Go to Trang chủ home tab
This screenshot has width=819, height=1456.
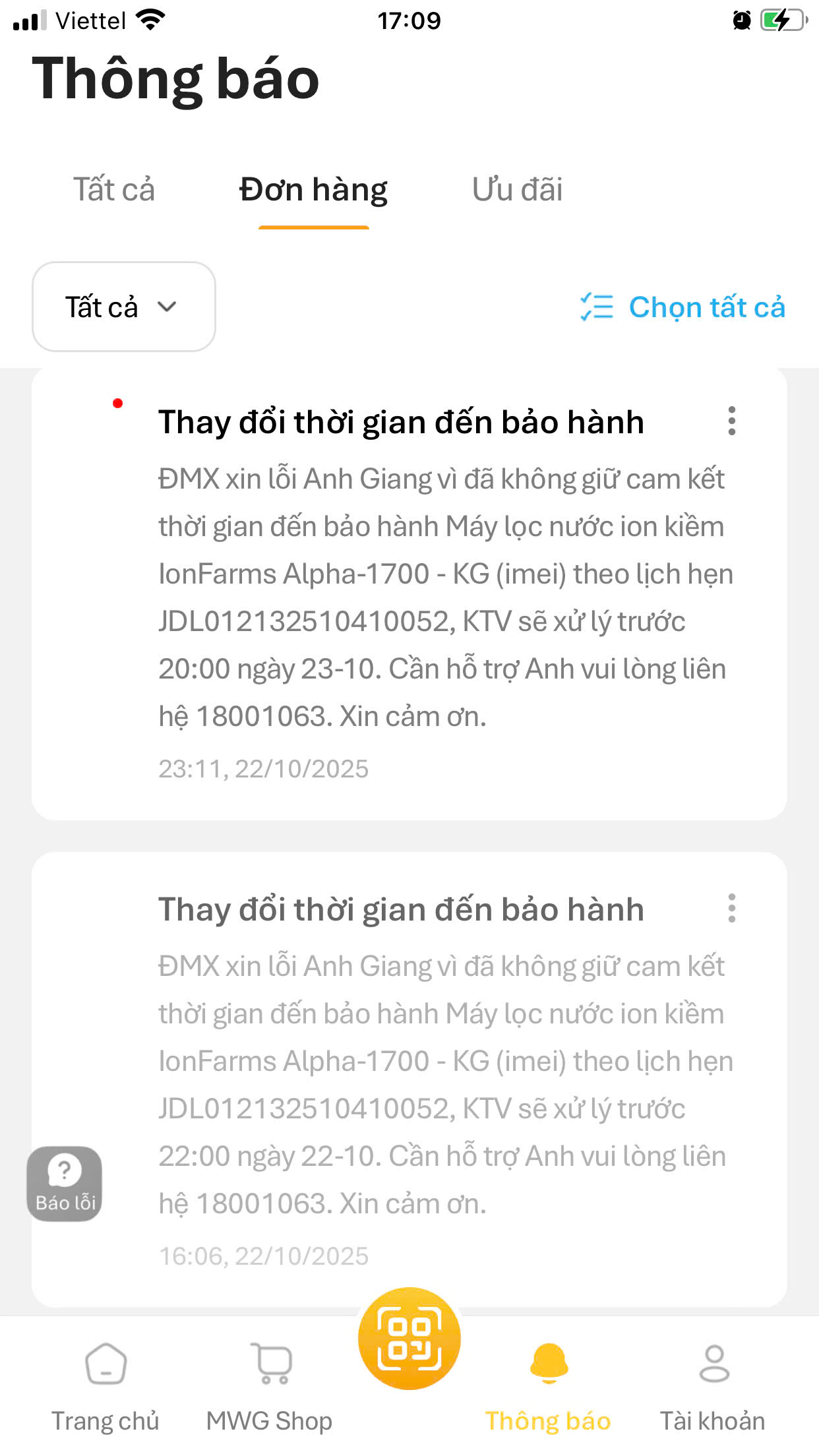106,1381
